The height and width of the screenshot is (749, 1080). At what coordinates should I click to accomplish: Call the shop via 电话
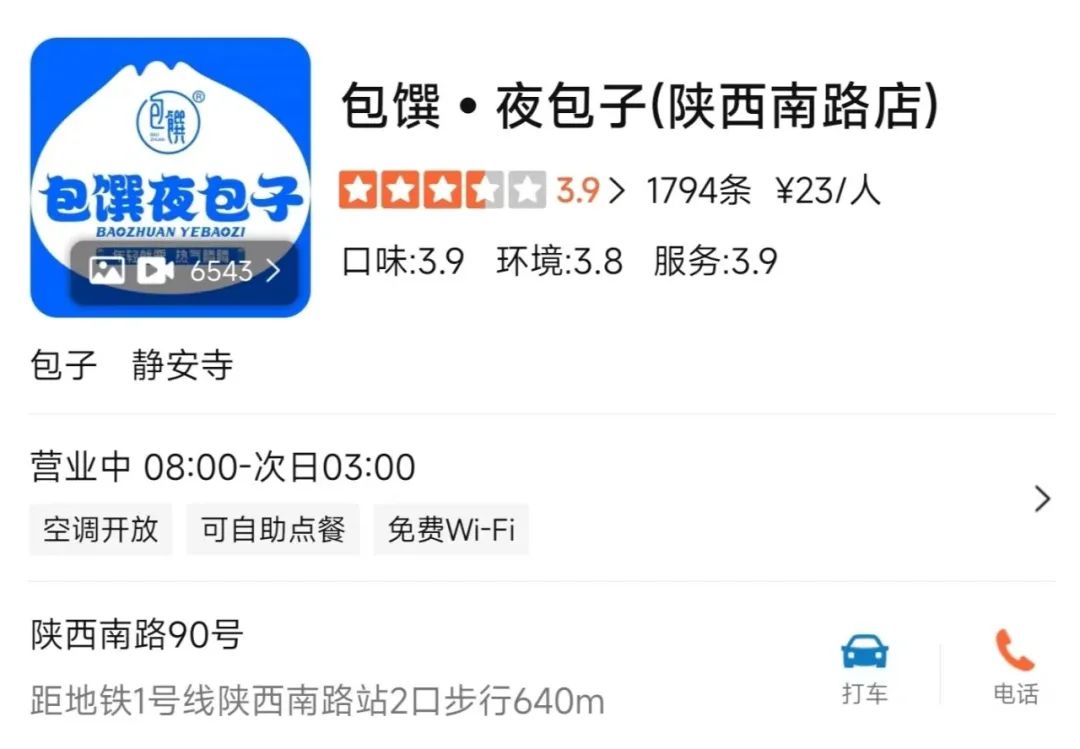pyautogui.click(x=1014, y=667)
